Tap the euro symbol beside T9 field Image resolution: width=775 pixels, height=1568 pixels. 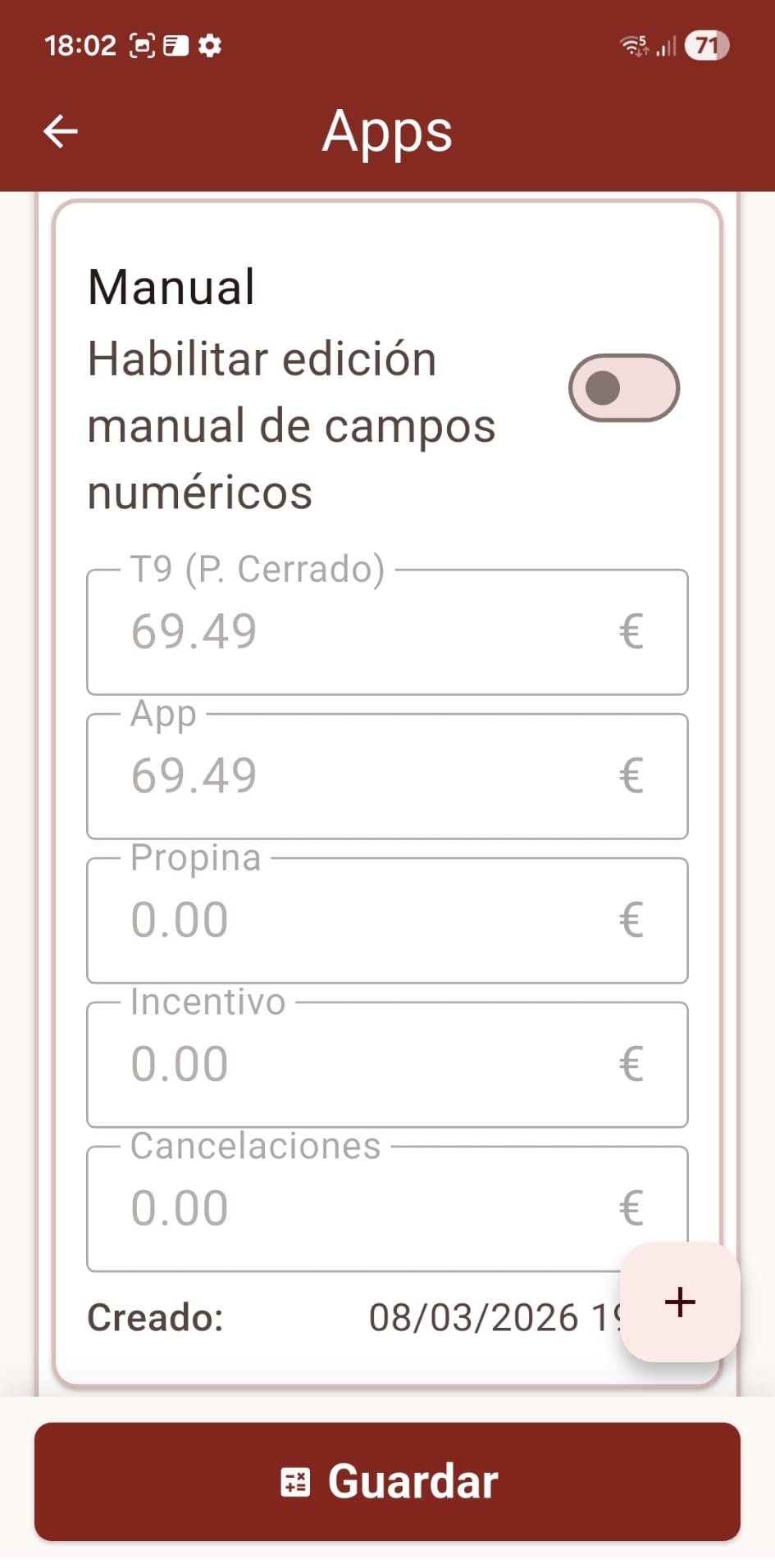click(630, 632)
